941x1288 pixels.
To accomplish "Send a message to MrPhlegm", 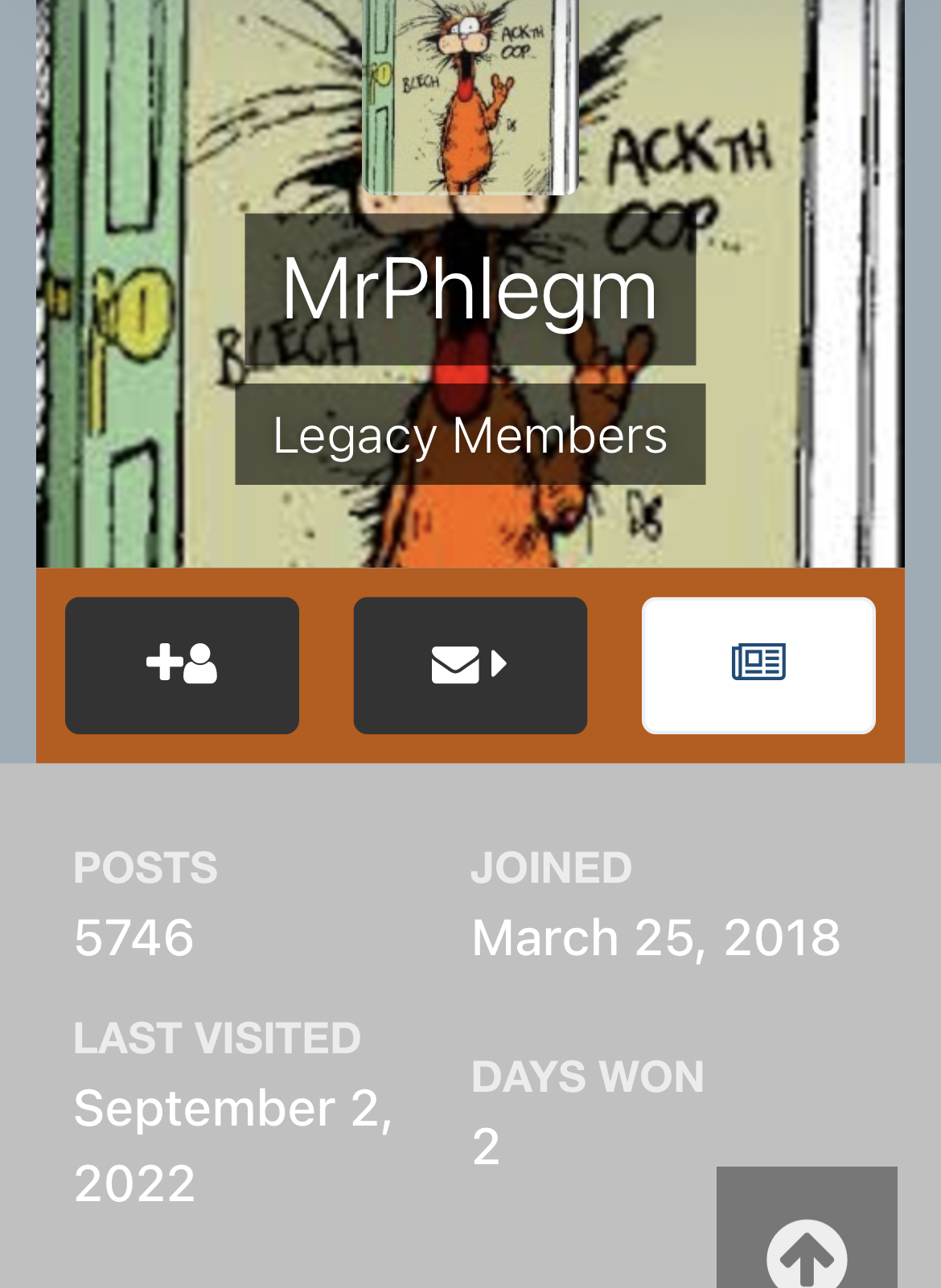I will pos(470,665).
